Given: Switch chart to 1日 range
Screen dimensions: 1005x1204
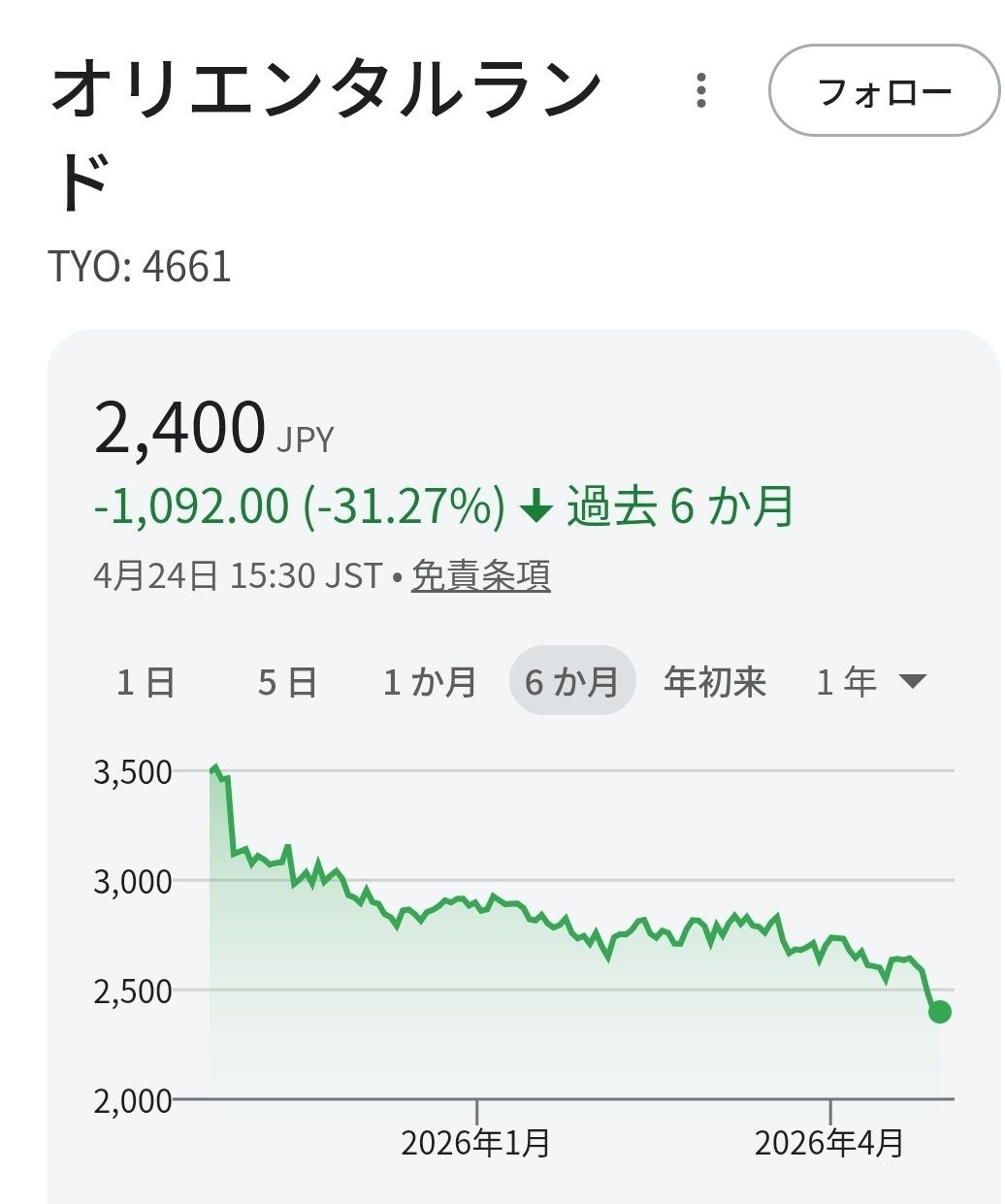Looking at the screenshot, I should click(146, 682).
